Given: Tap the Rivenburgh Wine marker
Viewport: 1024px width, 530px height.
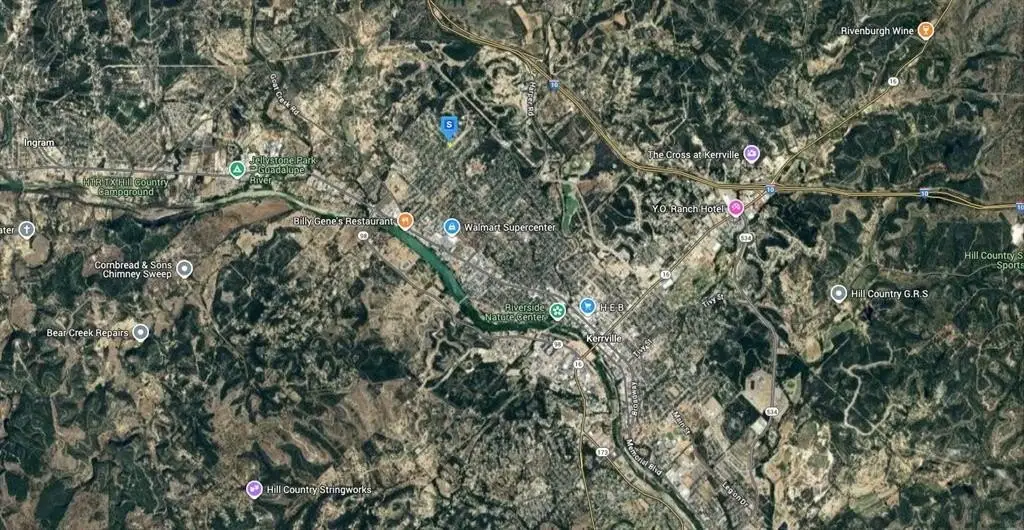Looking at the screenshot, I should click(925, 31).
